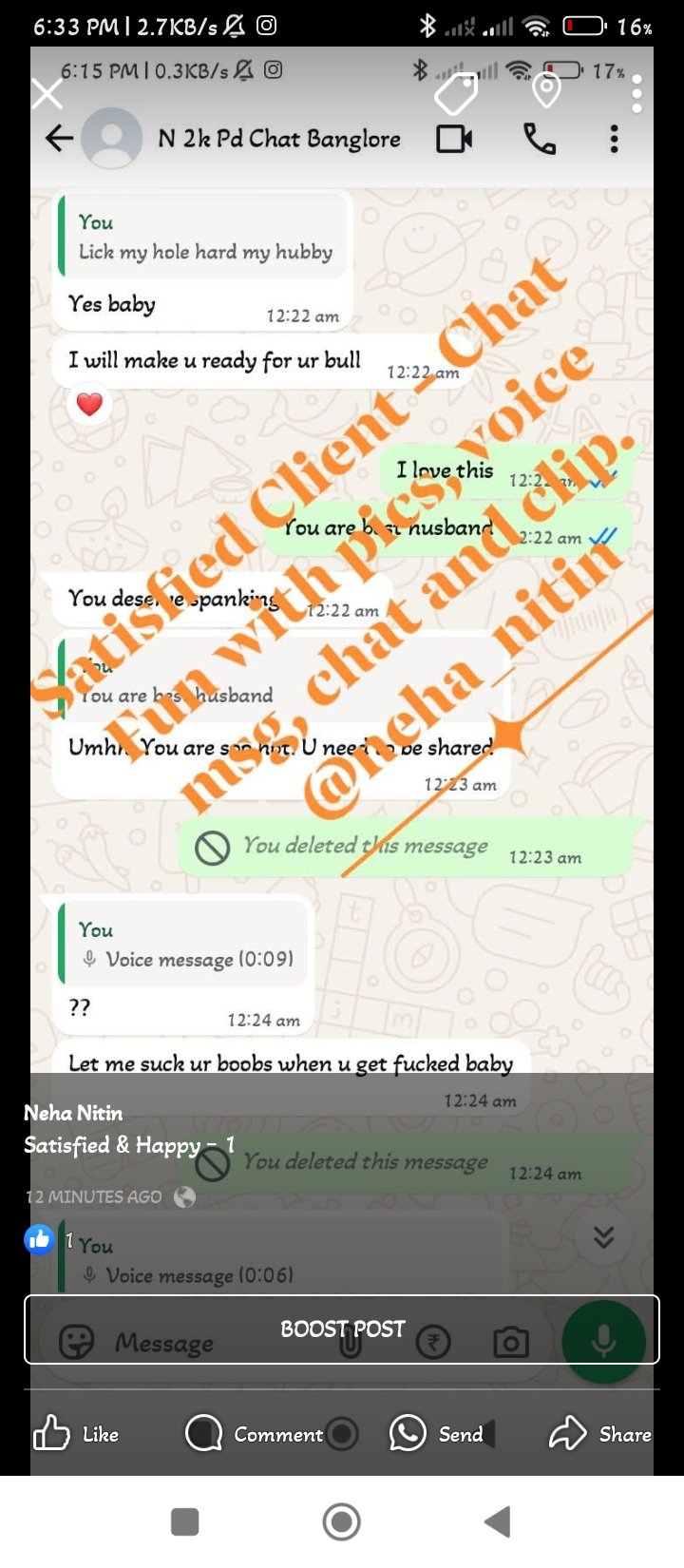The image size is (684, 1568).
Task: Go to the home screen
Action: point(342,1521)
